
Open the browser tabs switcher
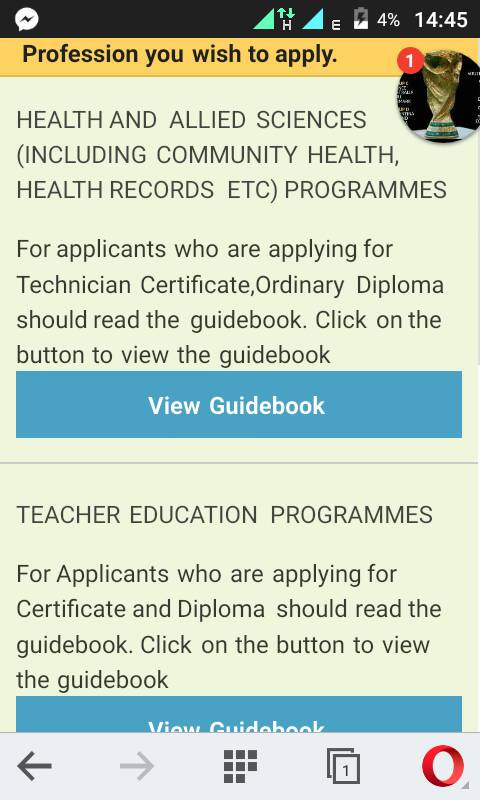click(343, 766)
